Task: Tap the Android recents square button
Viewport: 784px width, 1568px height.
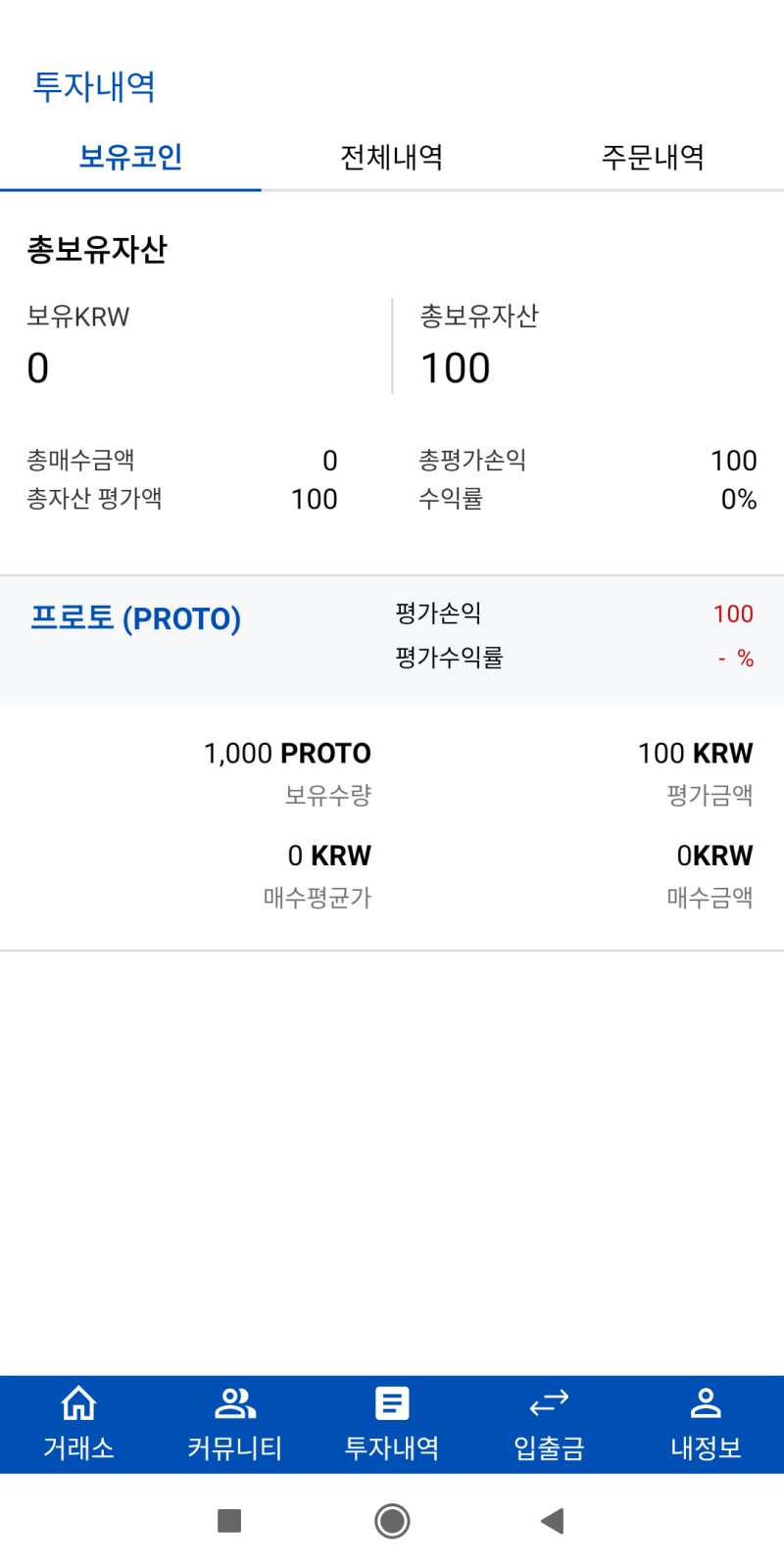Action: (230, 1520)
